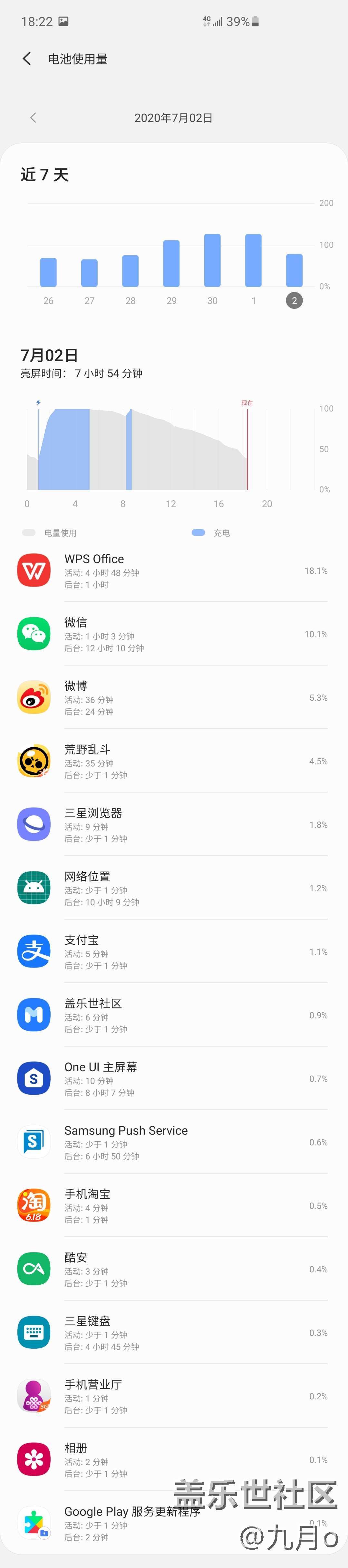Go back from 电池使用量 screen

(x=27, y=58)
